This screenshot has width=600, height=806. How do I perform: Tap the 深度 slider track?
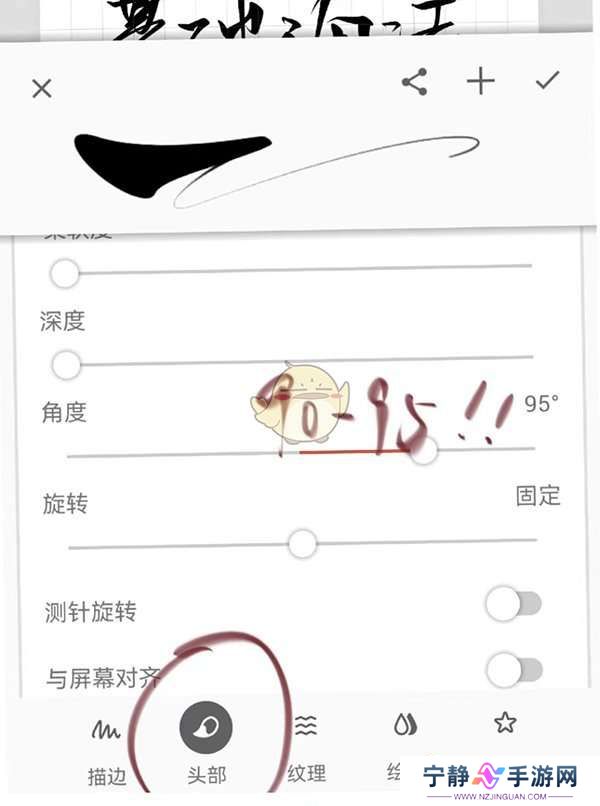click(300, 362)
